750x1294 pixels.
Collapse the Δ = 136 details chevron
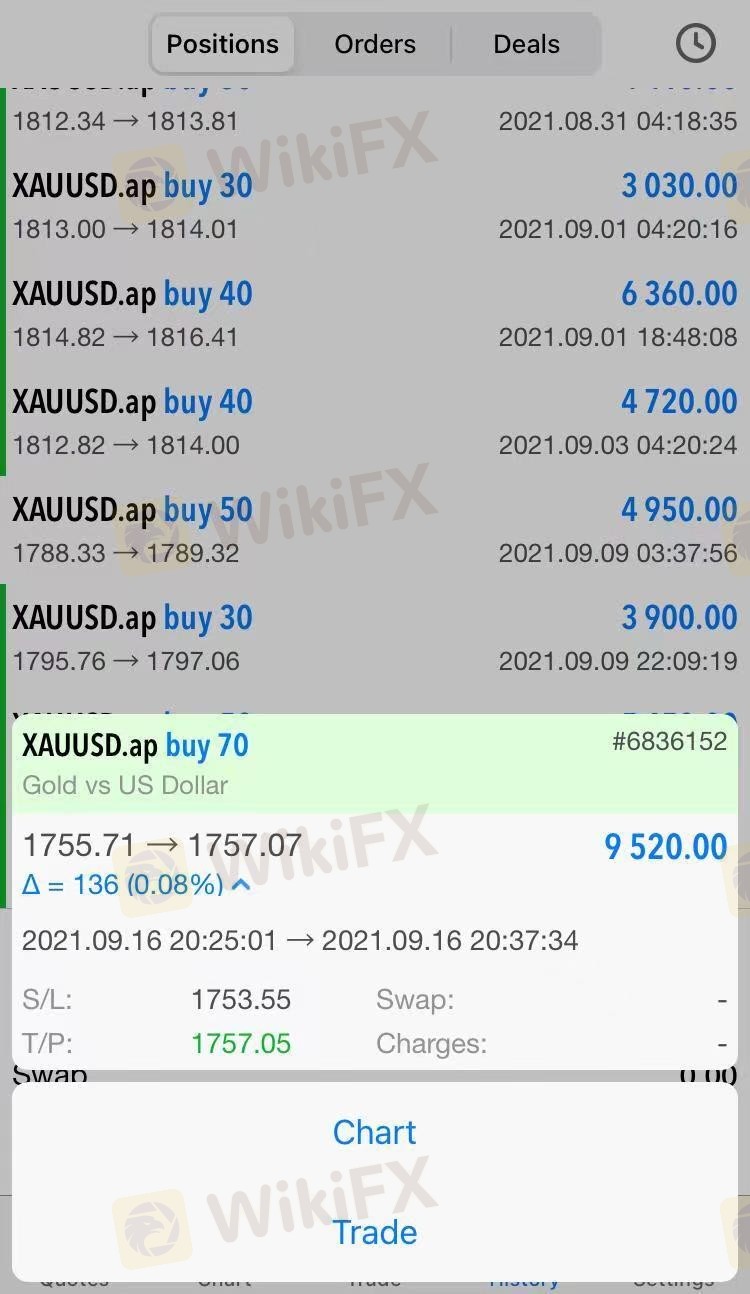[x=241, y=884]
